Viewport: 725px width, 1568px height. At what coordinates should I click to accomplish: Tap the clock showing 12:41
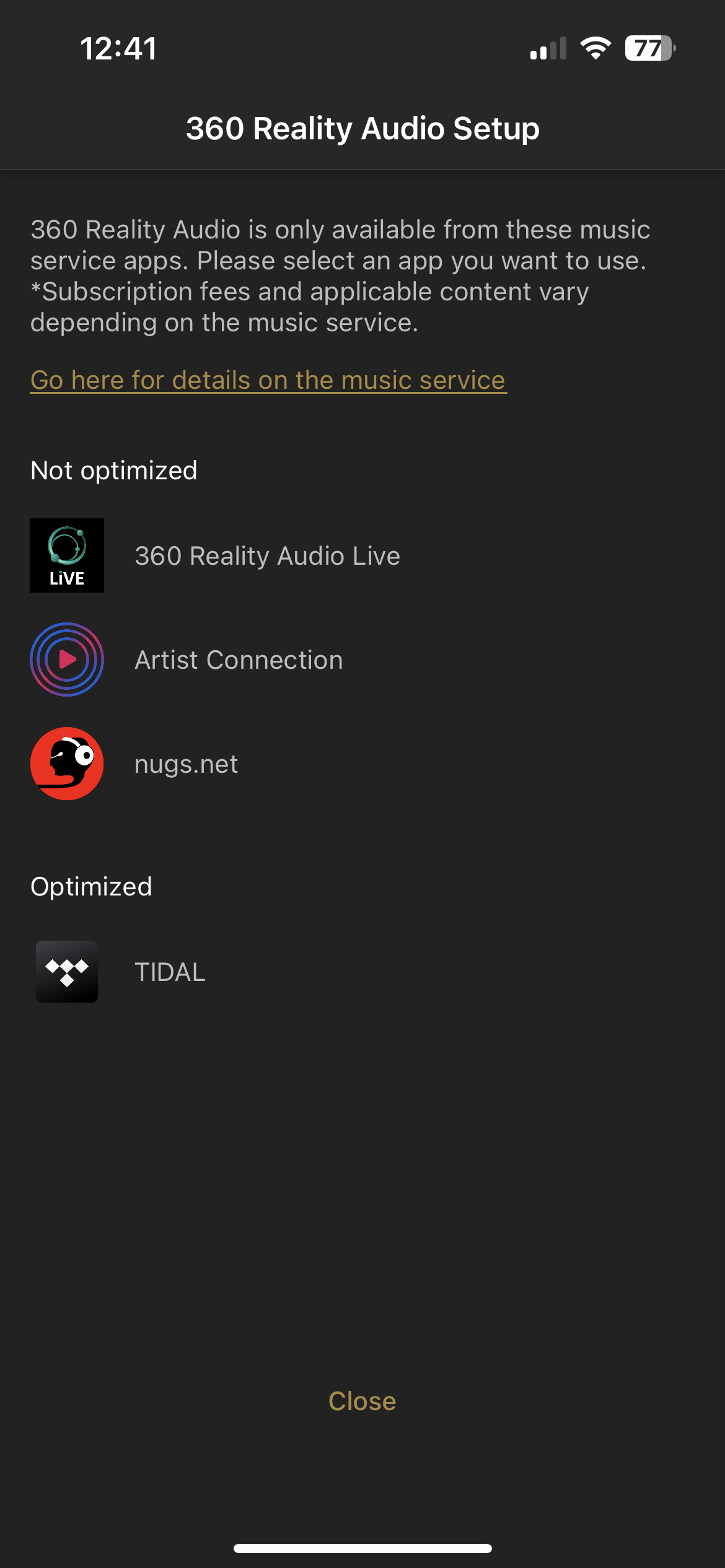coord(119,49)
